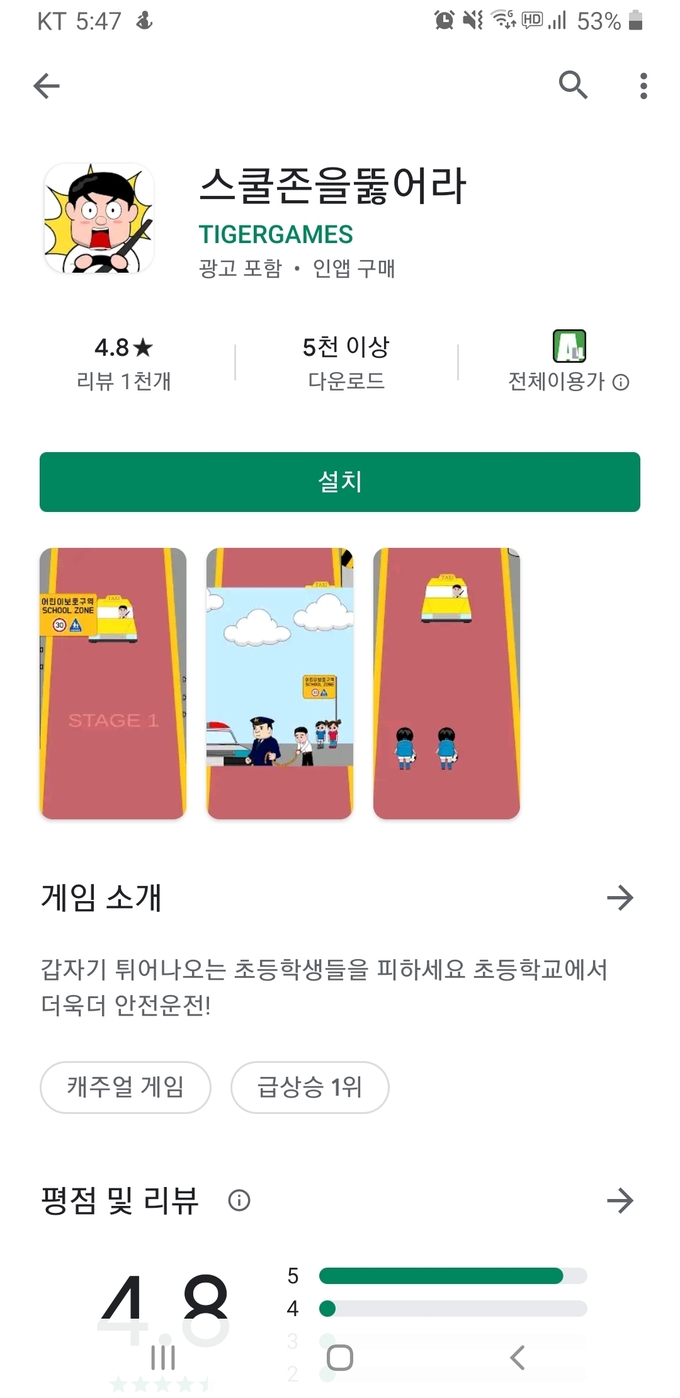The height and width of the screenshot is (1398, 680).
Task: Go to the system home screen
Action: click(x=340, y=1357)
